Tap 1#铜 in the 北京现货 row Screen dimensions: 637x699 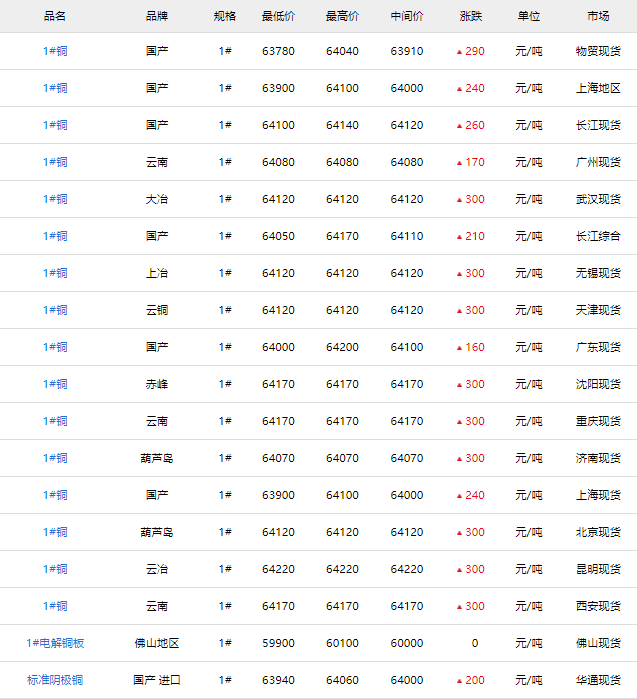click(x=55, y=532)
